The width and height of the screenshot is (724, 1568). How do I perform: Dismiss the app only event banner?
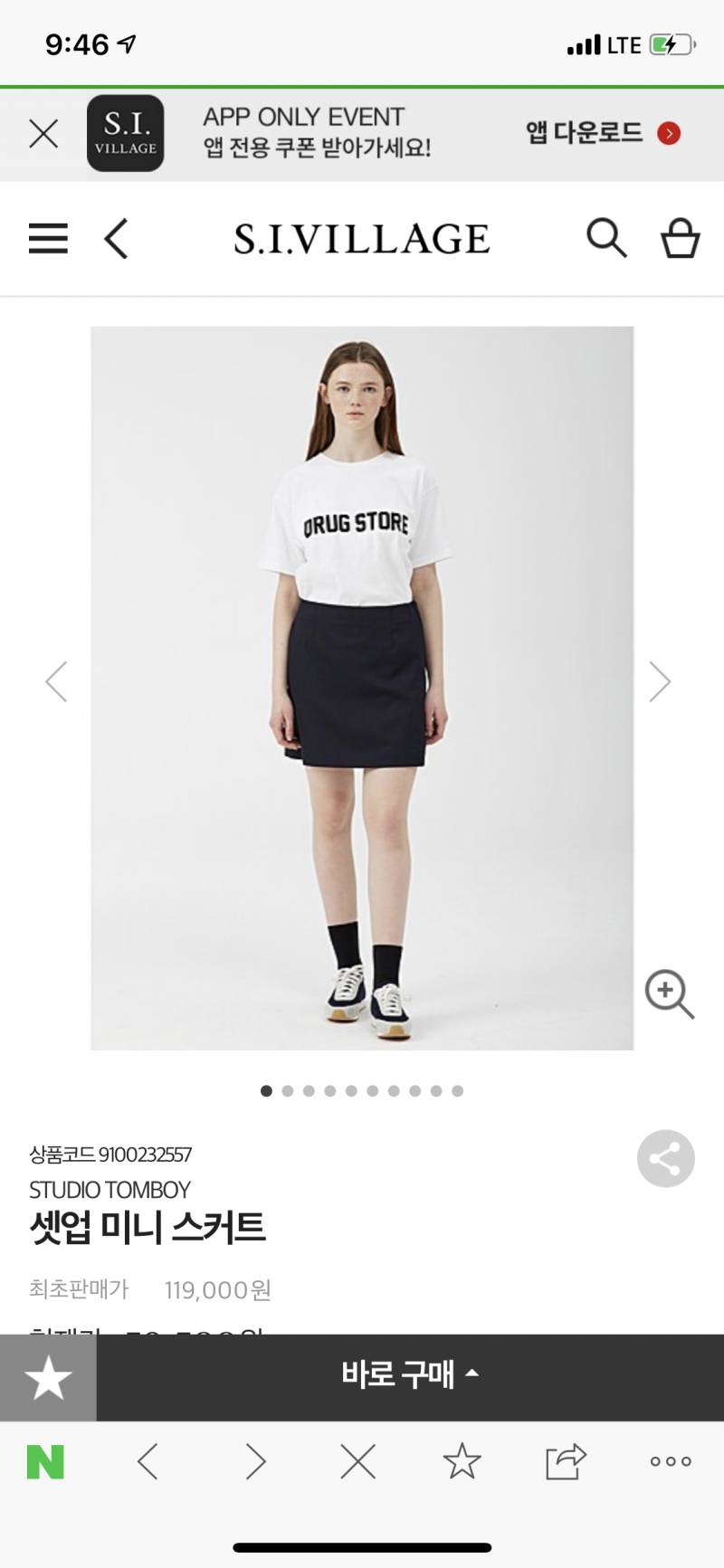pos(43,134)
